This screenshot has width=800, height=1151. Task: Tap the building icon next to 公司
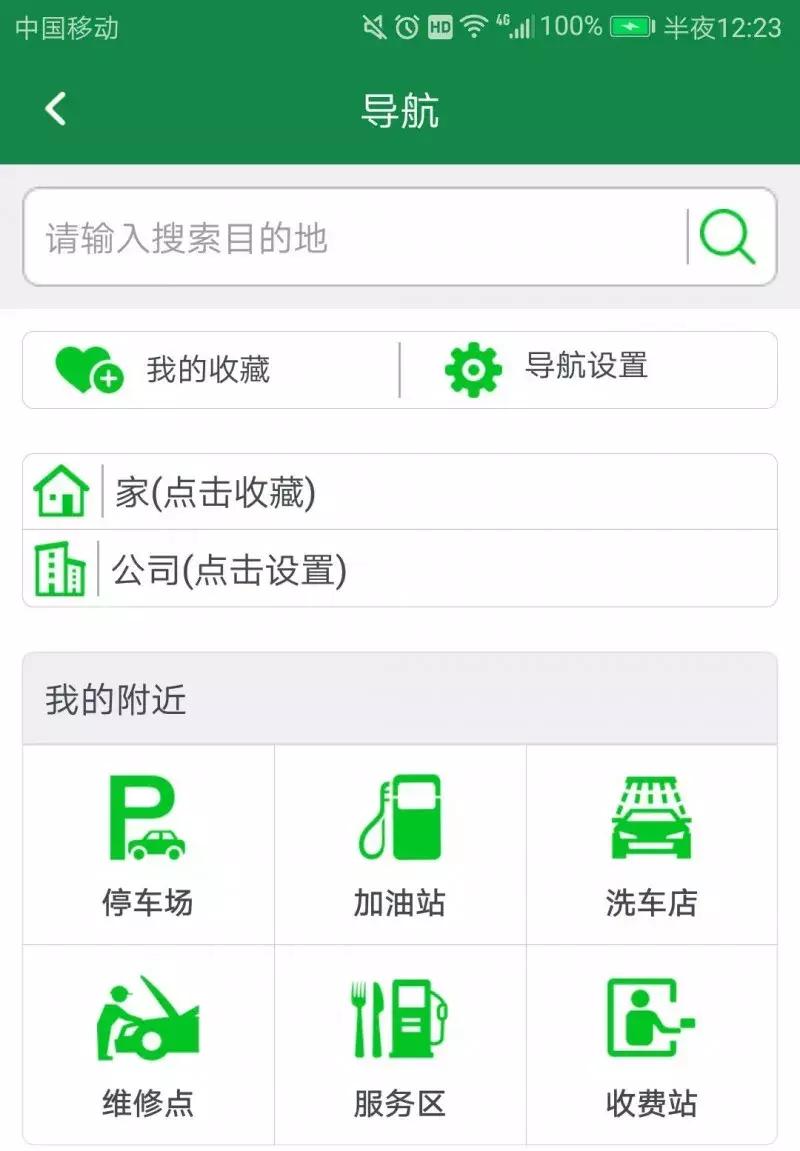[x=60, y=569]
